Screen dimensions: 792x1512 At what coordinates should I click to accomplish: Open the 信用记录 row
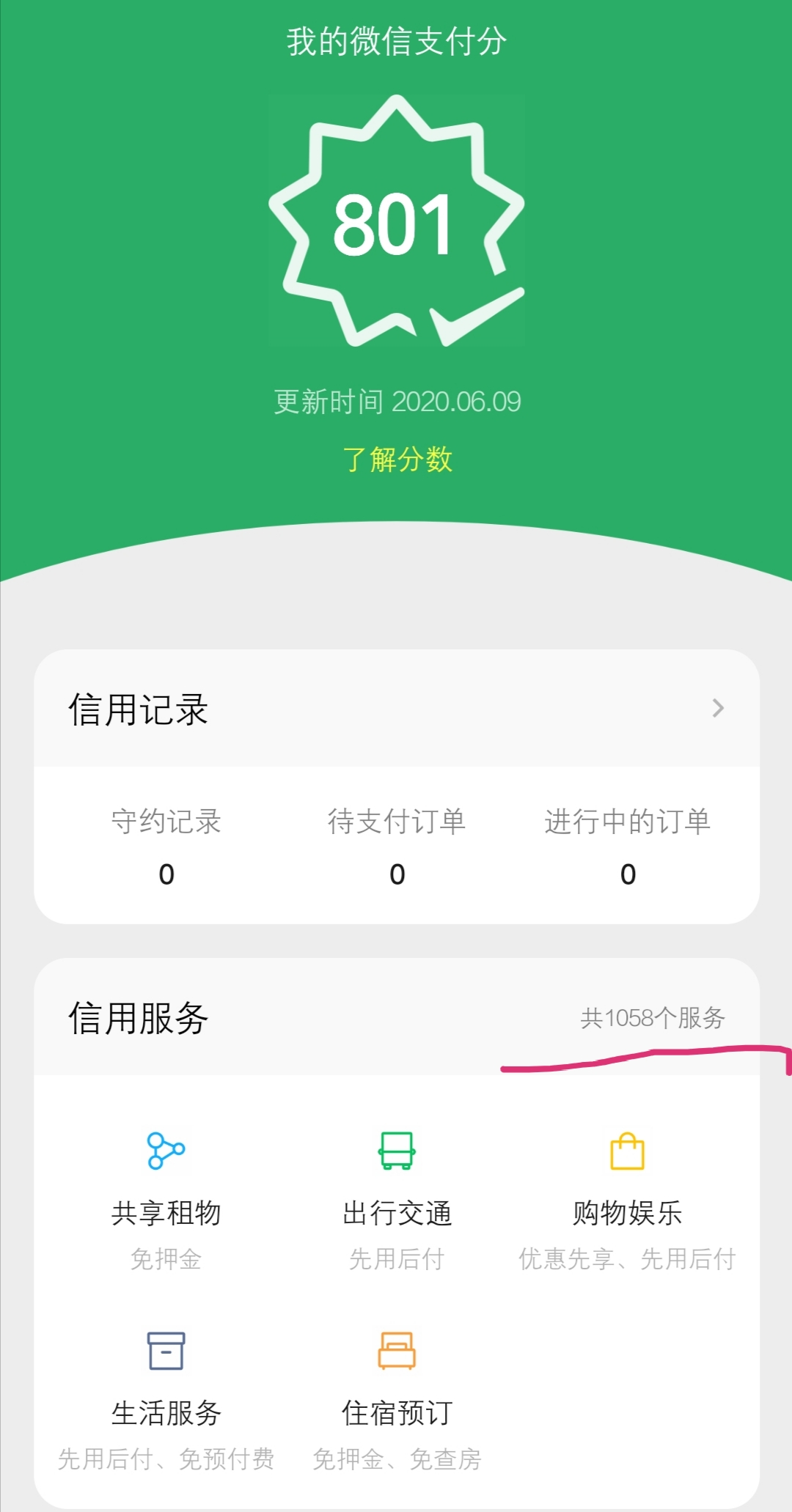pyautogui.click(x=396, y=709)
